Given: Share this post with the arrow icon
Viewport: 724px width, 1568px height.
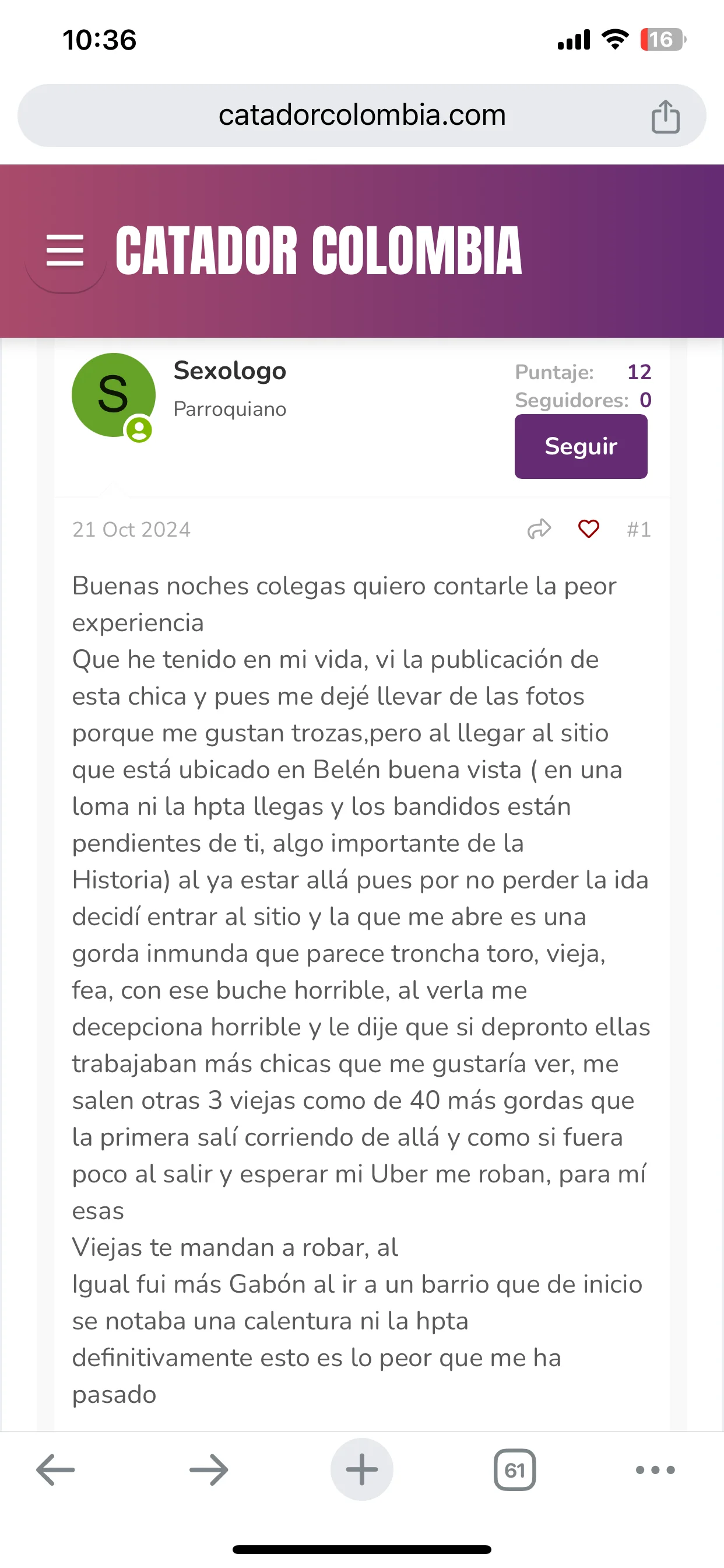Looking at the screenshot, I should [539, 529].
